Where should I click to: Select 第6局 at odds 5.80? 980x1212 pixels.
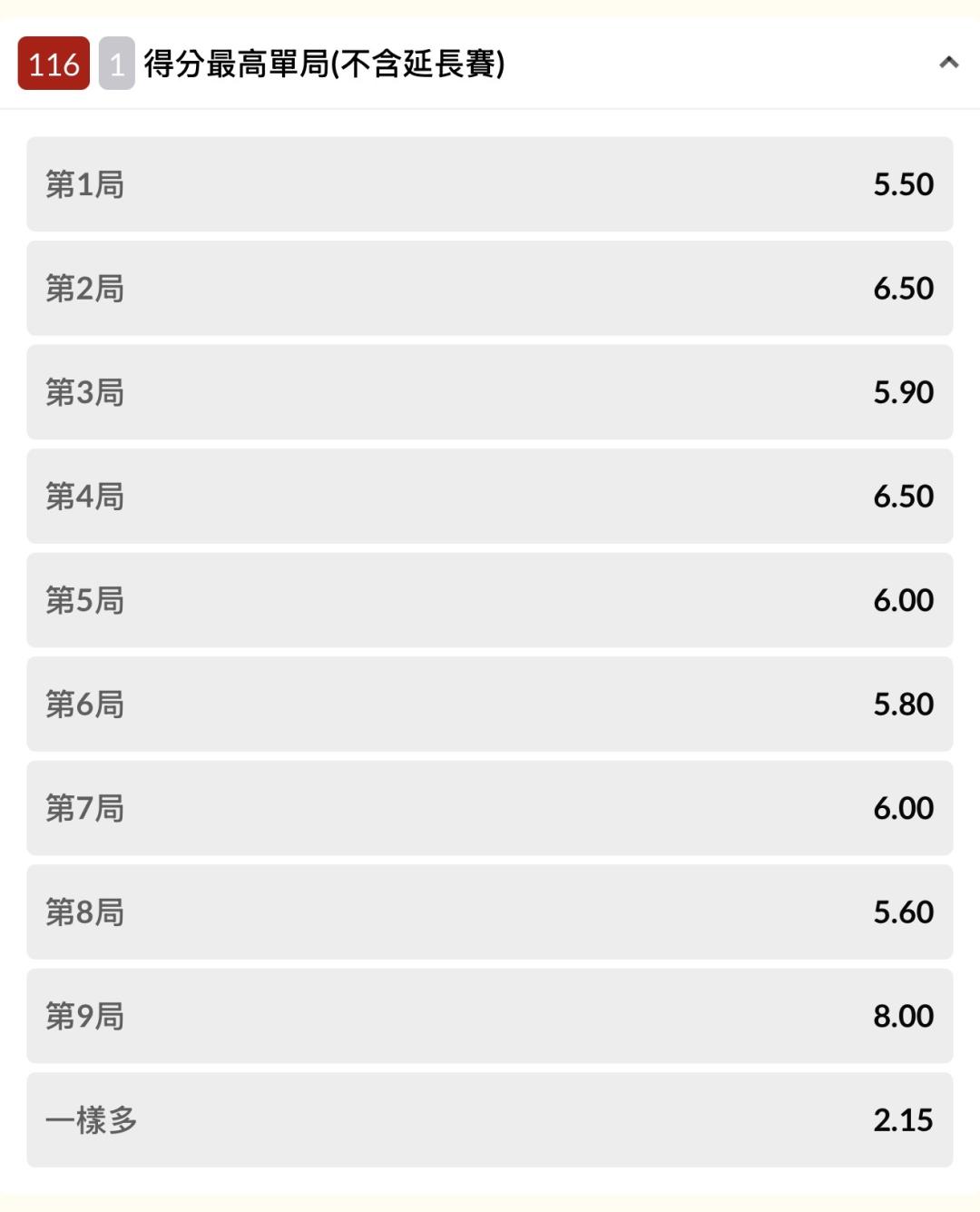[x=490, y=704]
